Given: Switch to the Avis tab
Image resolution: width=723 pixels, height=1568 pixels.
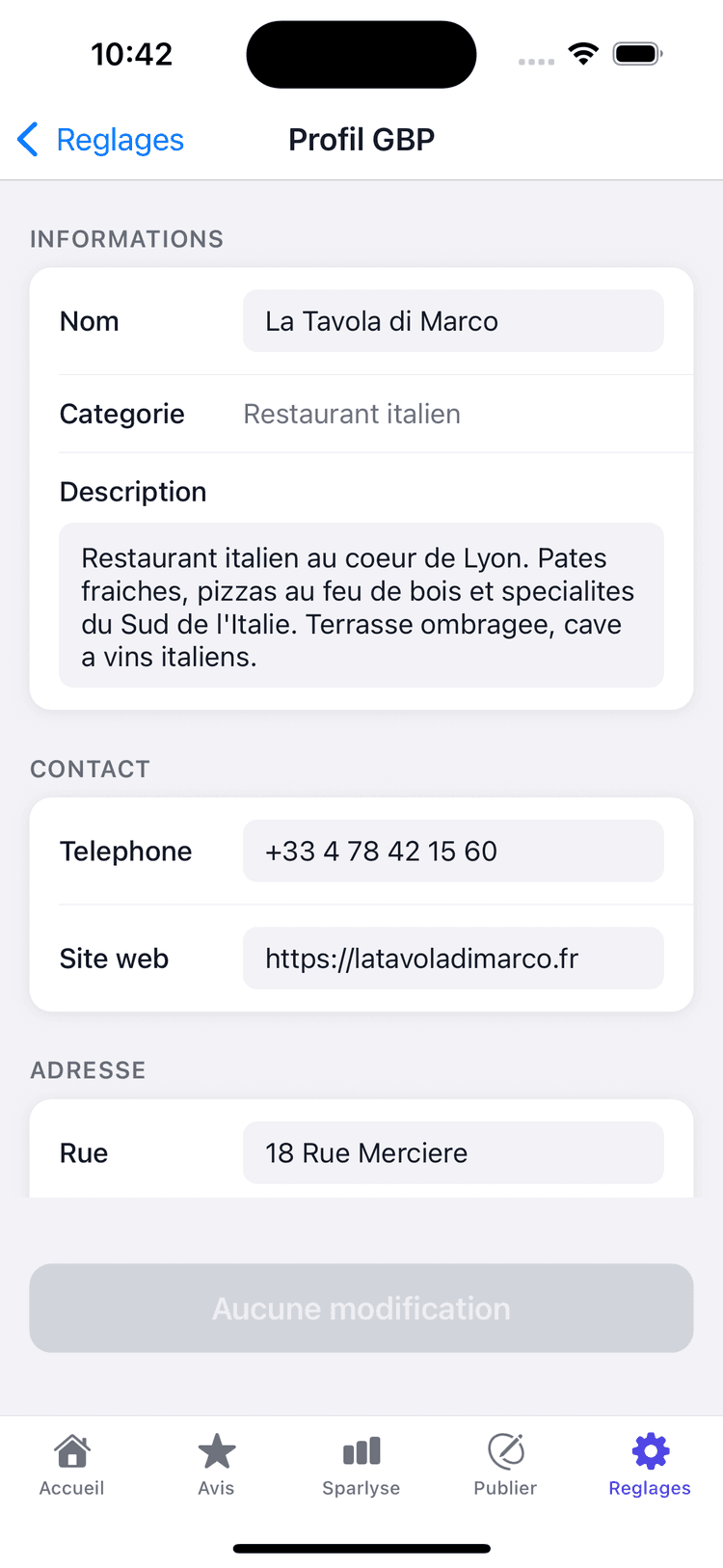Looking at the screenshot, I should tap(217, 1464).
